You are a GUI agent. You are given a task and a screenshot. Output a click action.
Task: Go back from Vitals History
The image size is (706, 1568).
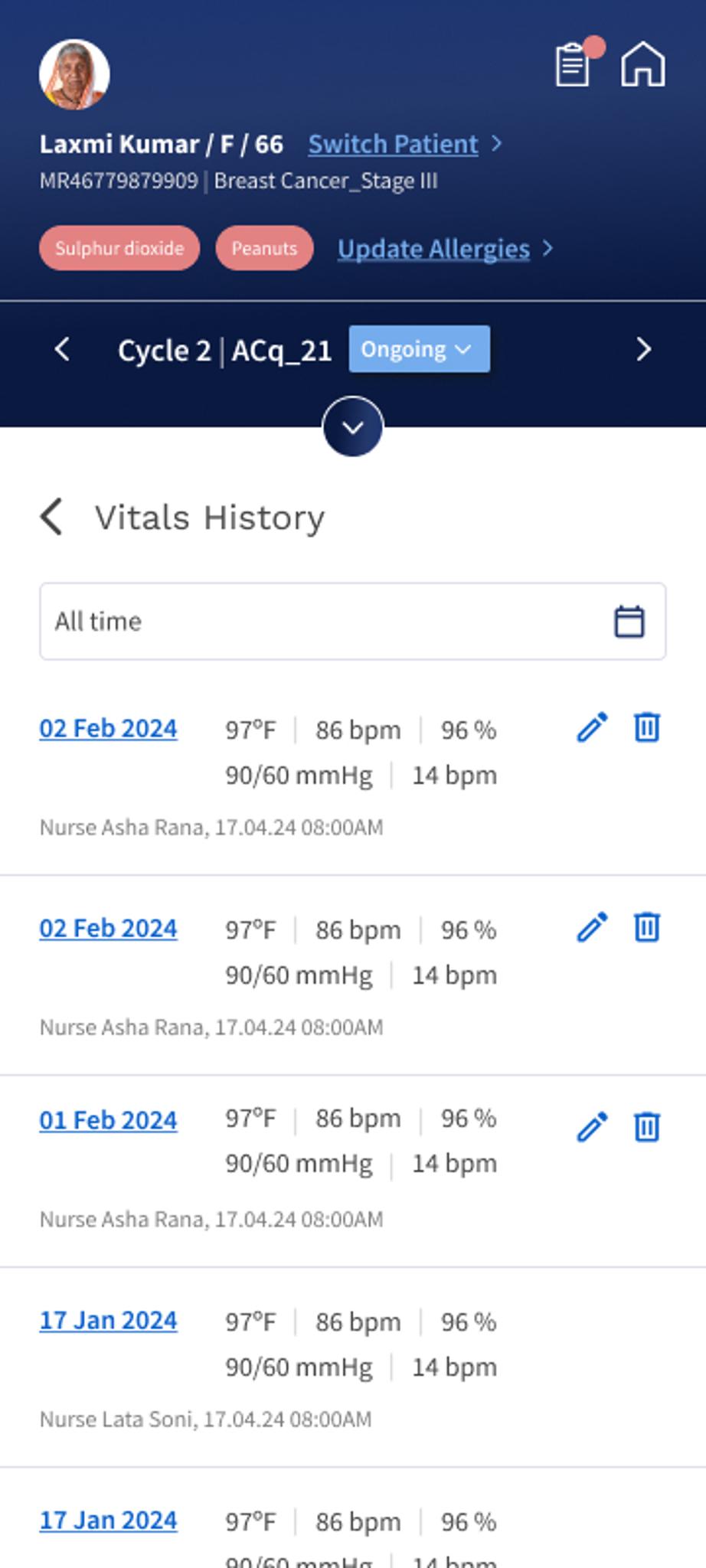[51, 517]
